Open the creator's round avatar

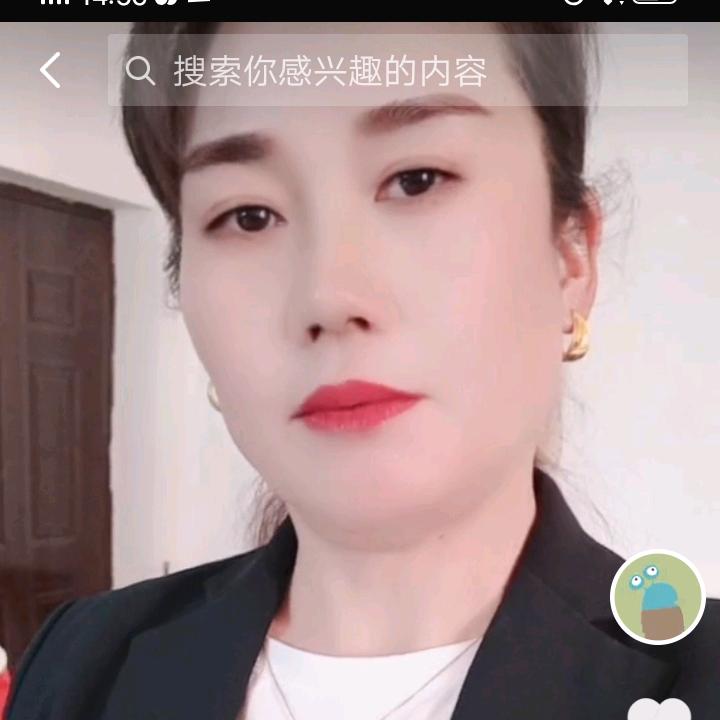point(658,597)
